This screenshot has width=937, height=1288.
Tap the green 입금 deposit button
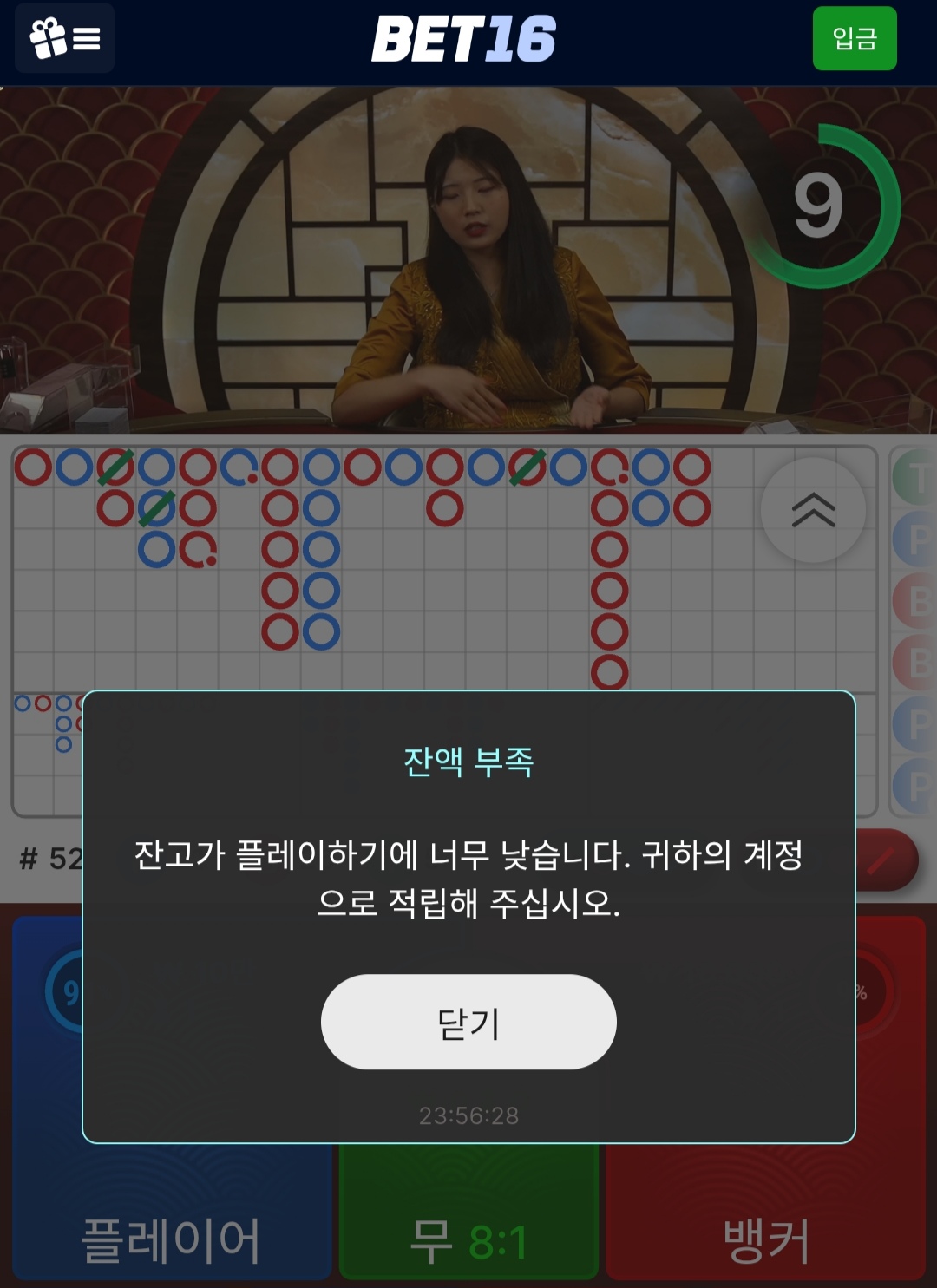coord(854,38)
